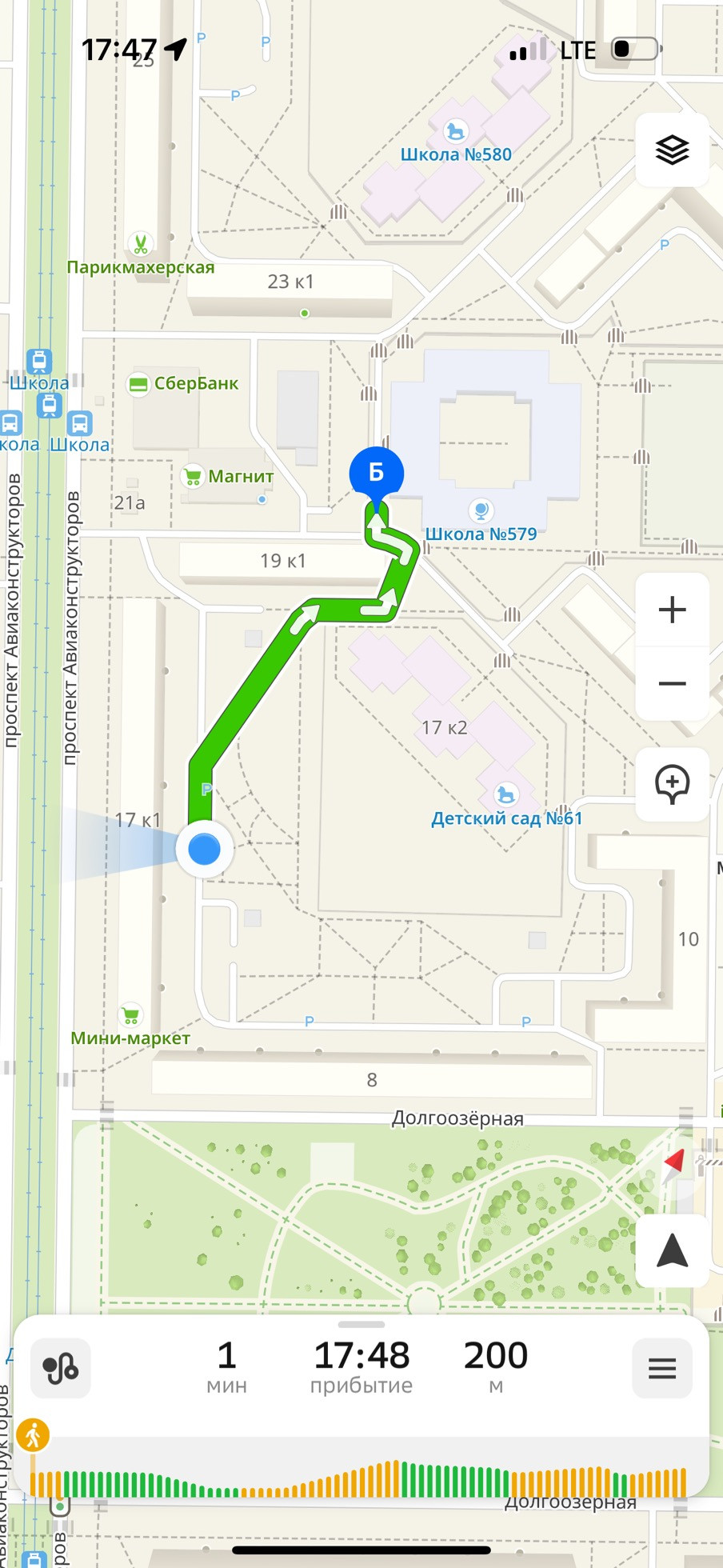The image size is (723, 1568).
Task: Select destination marker Б
Action: click(x=376, y=473)
